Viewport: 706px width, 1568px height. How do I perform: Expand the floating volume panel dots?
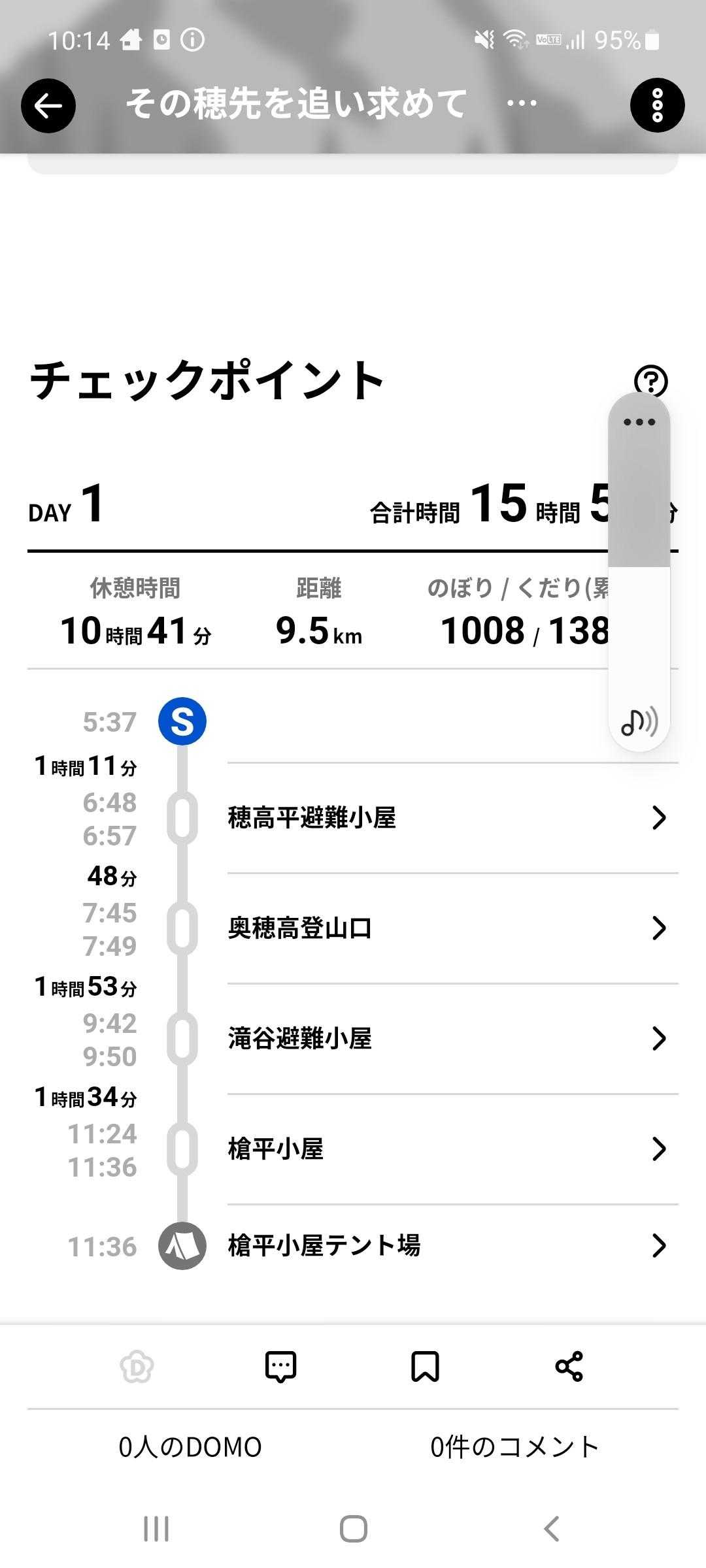click(639, 422)
